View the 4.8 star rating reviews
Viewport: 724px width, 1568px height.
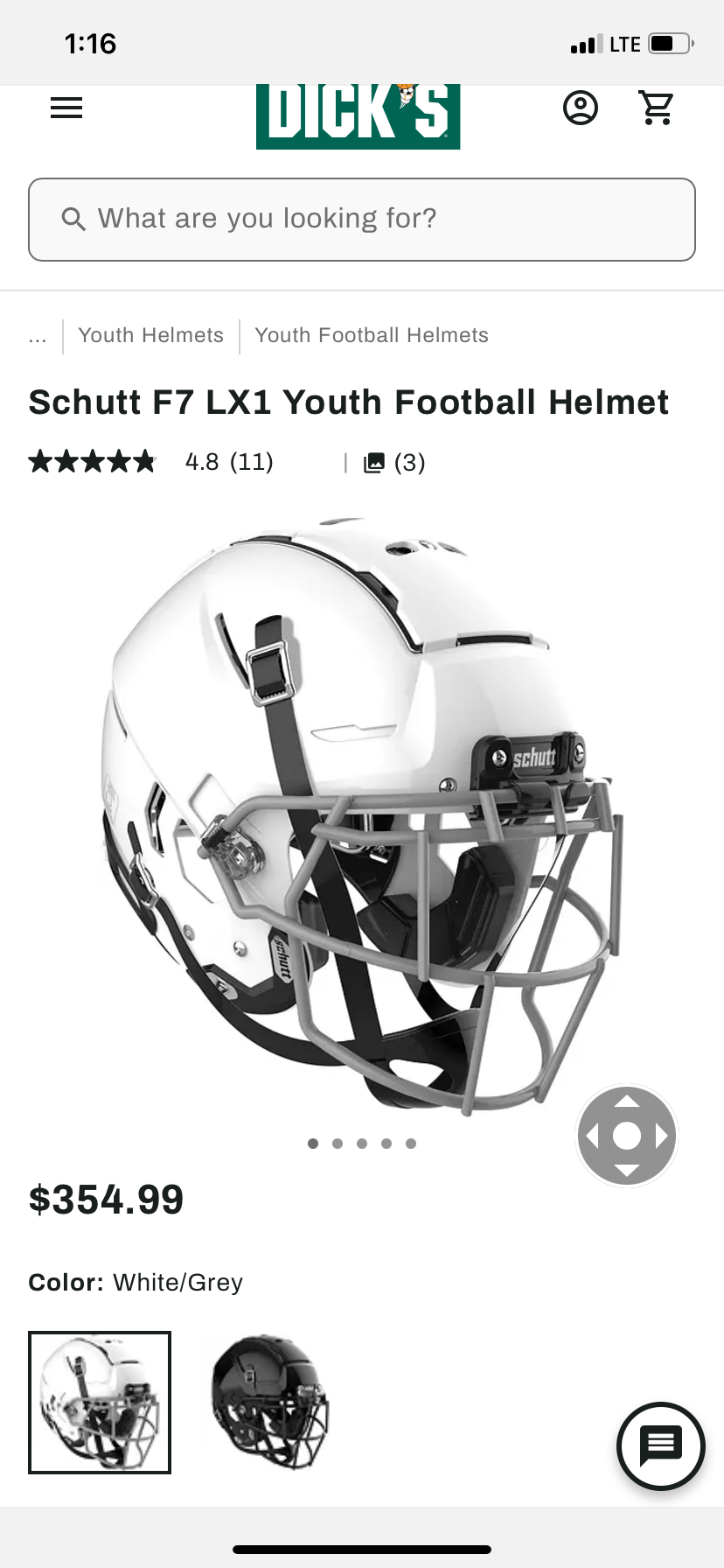click(x=150, y=461)
